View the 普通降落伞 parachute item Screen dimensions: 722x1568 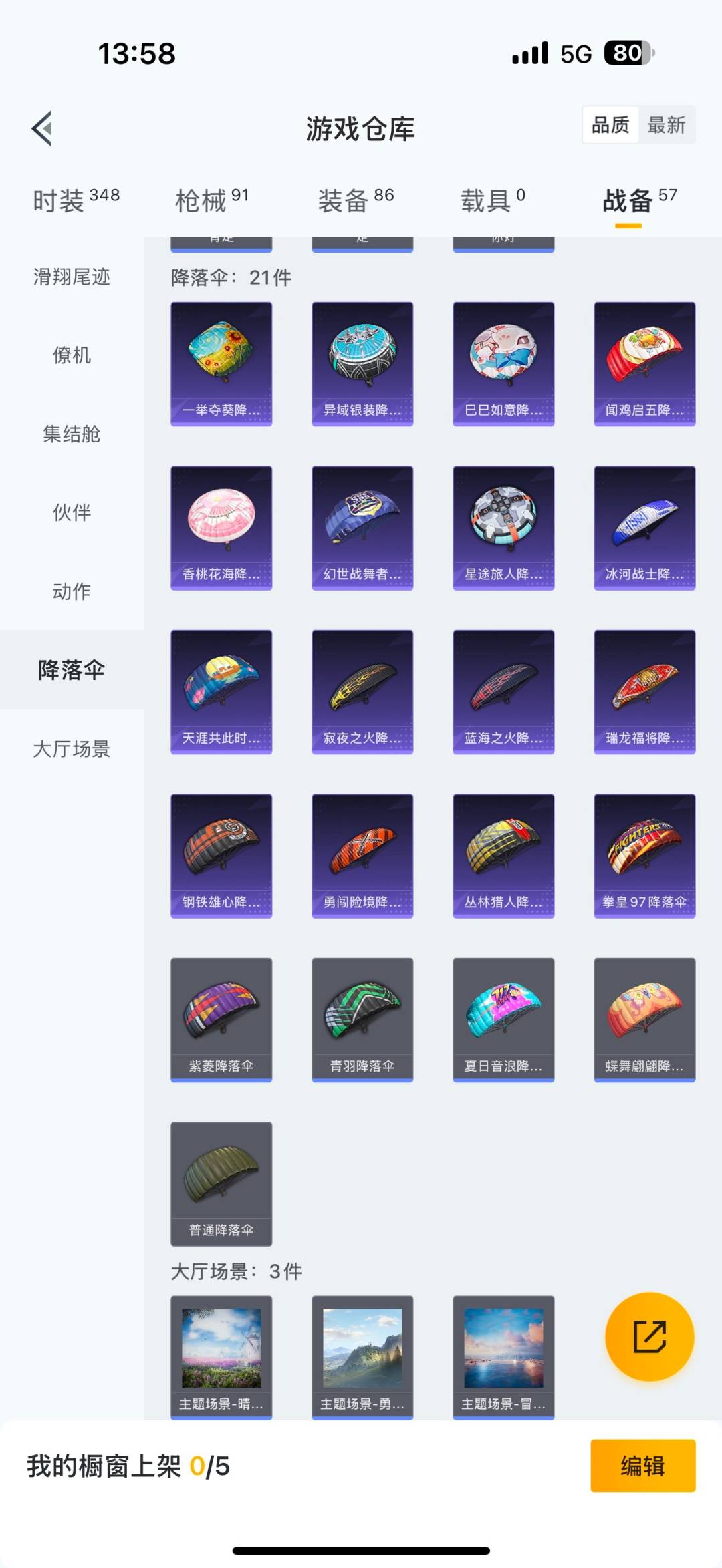click(x=222, y=1183)
